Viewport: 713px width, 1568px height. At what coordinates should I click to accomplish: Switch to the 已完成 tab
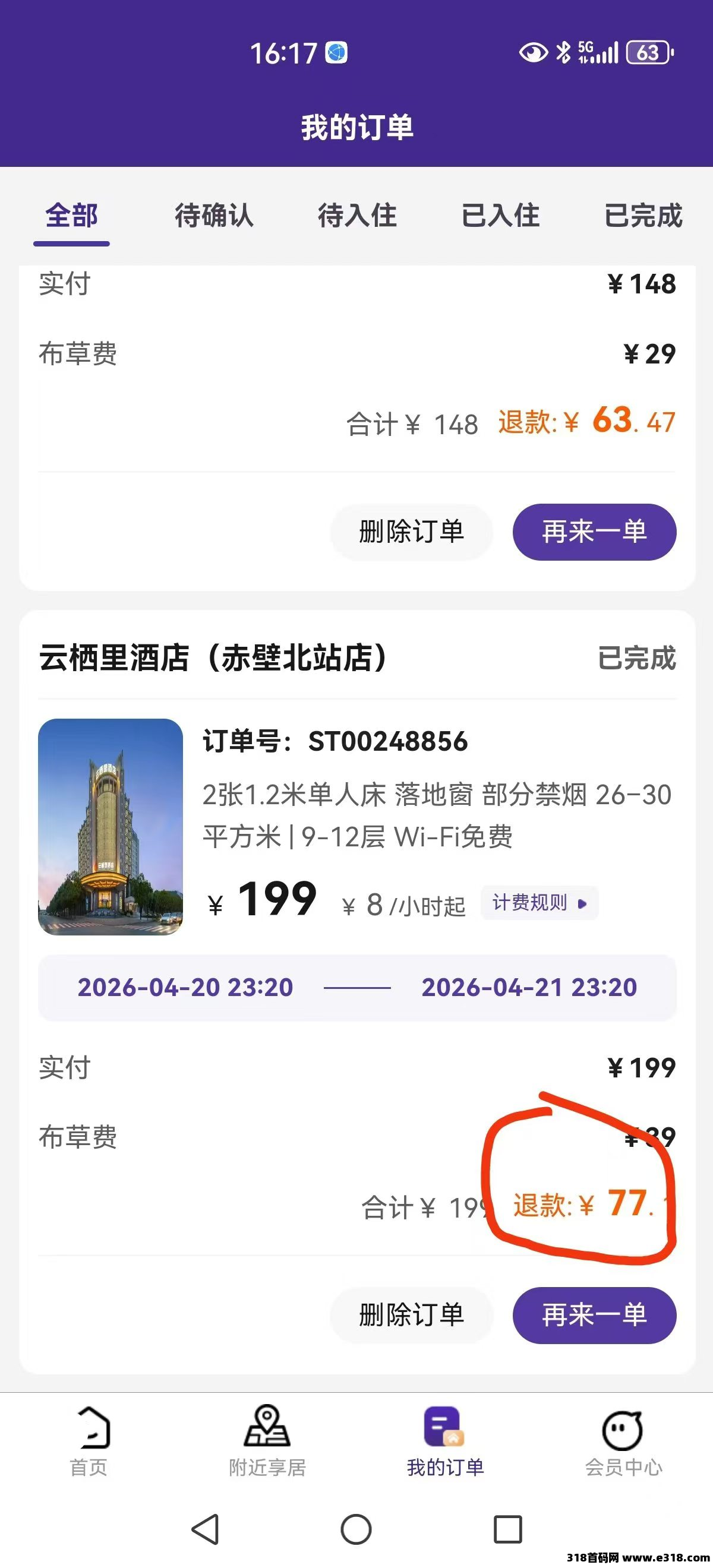643,216
